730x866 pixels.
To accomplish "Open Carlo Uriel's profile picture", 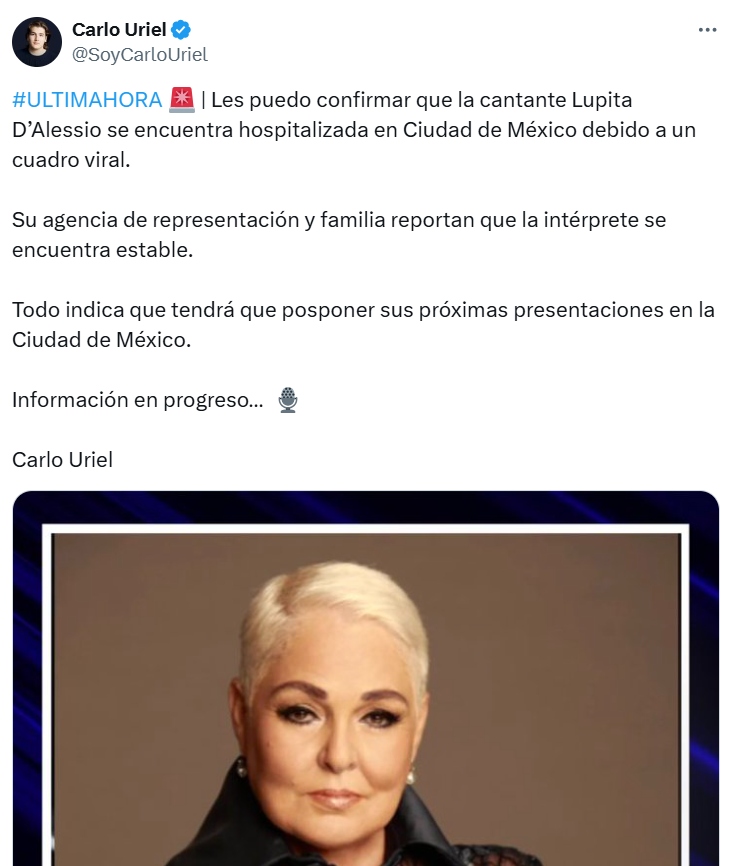I will [x=37, y=42].
